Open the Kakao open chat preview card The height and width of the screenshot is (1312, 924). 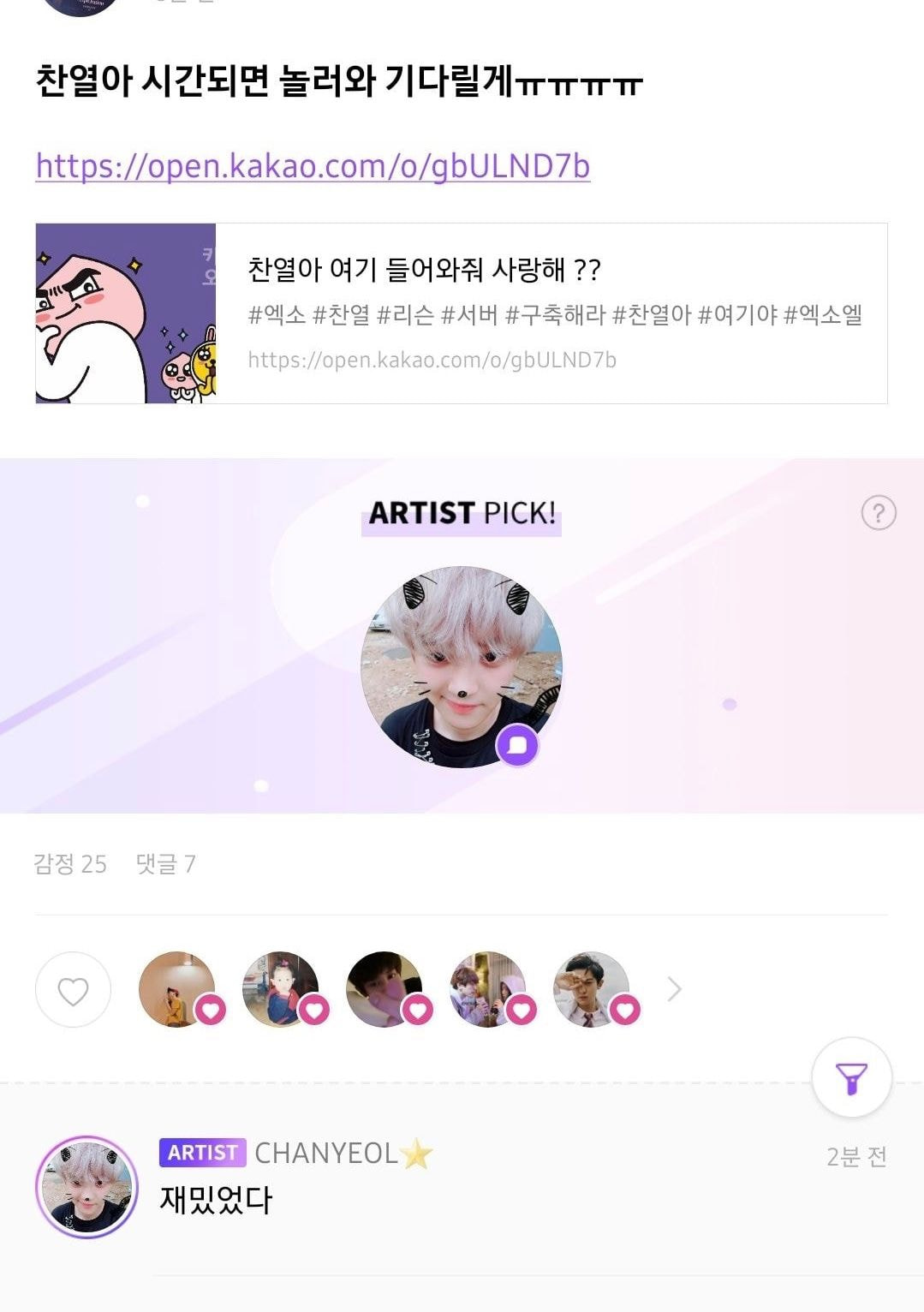pyautogui.click(x=461, y=313)
